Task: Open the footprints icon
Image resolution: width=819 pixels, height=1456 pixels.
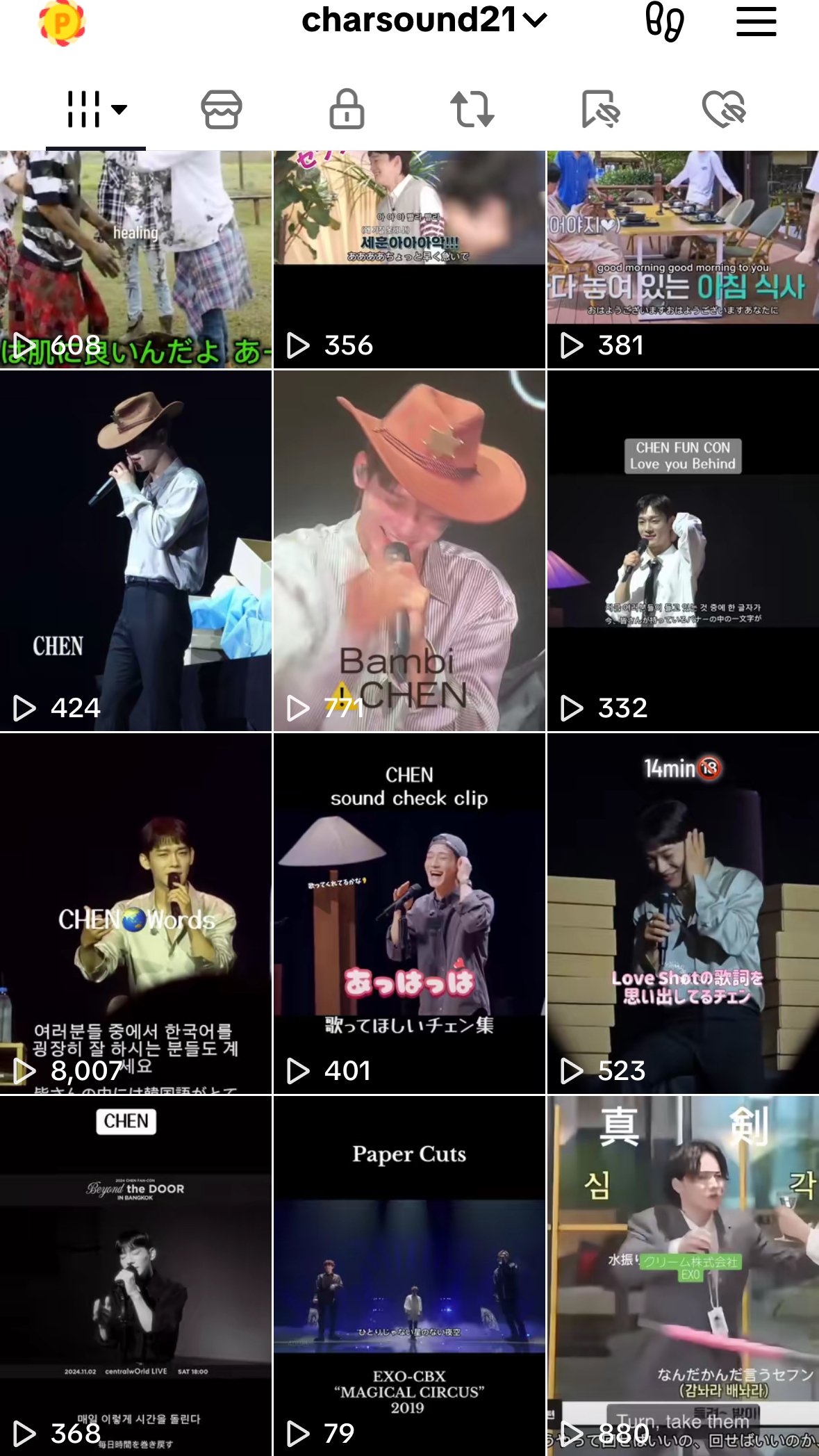Action: [664, 22]
